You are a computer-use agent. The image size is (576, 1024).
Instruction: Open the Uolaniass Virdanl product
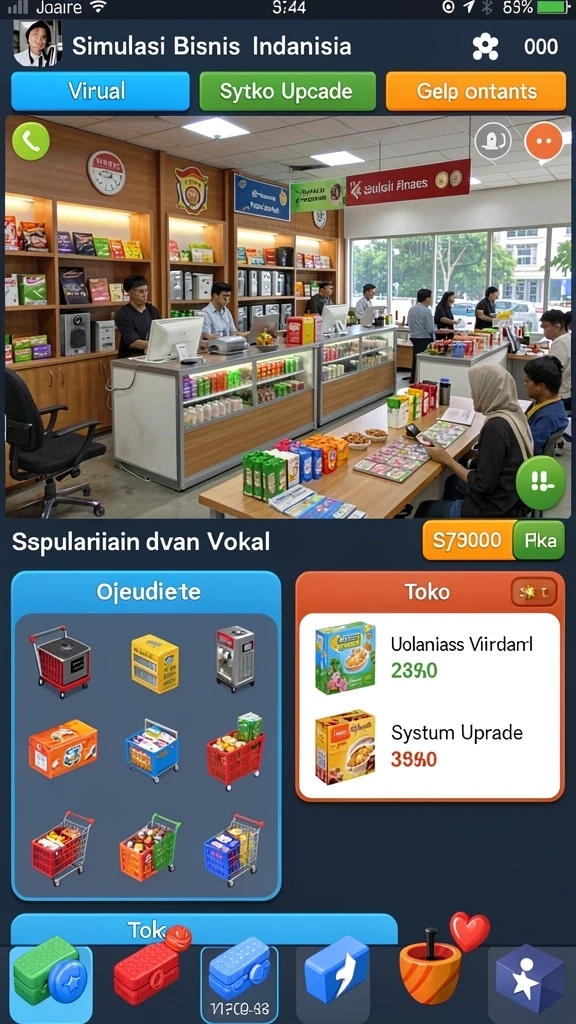point(430,658)
